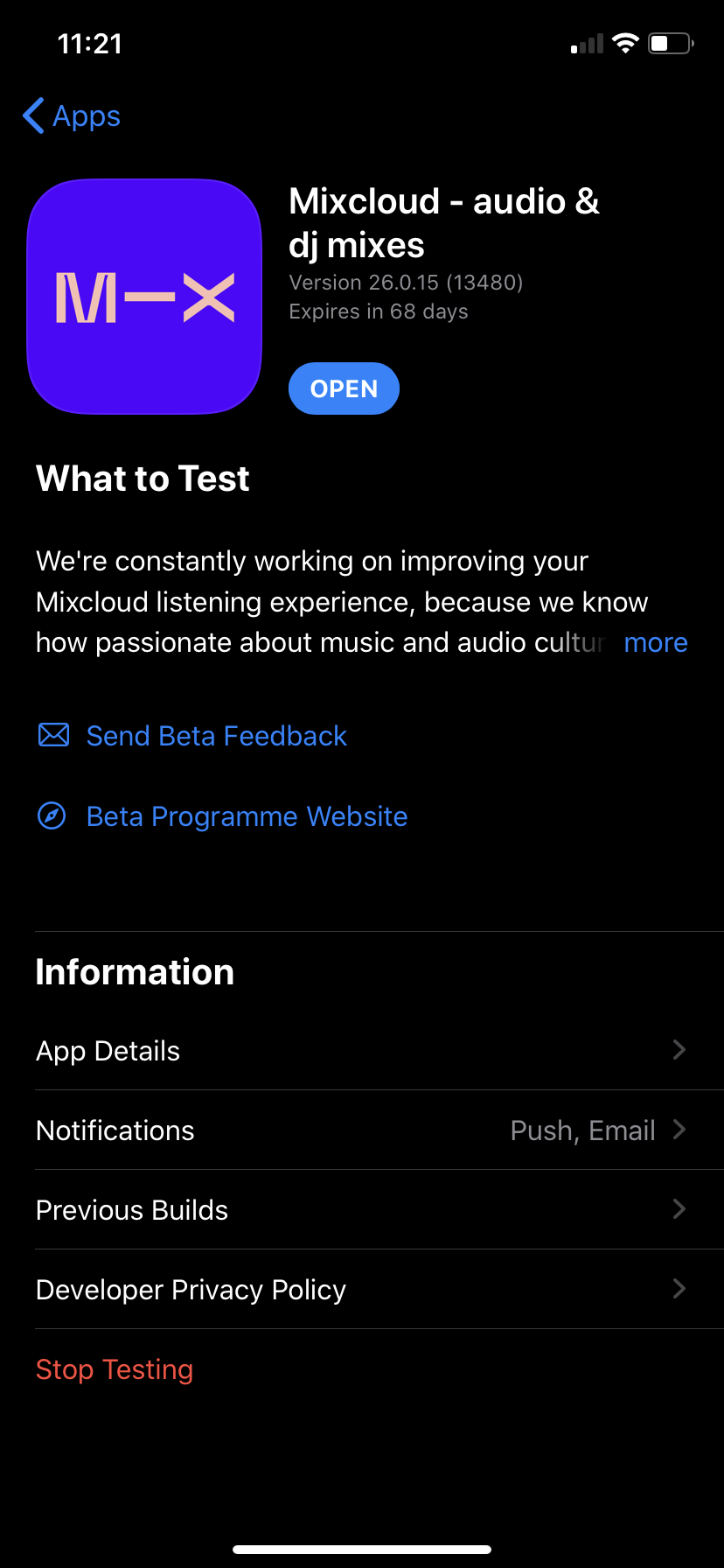
Task: Expand the What to Test description with more
Action: (655, 643)
